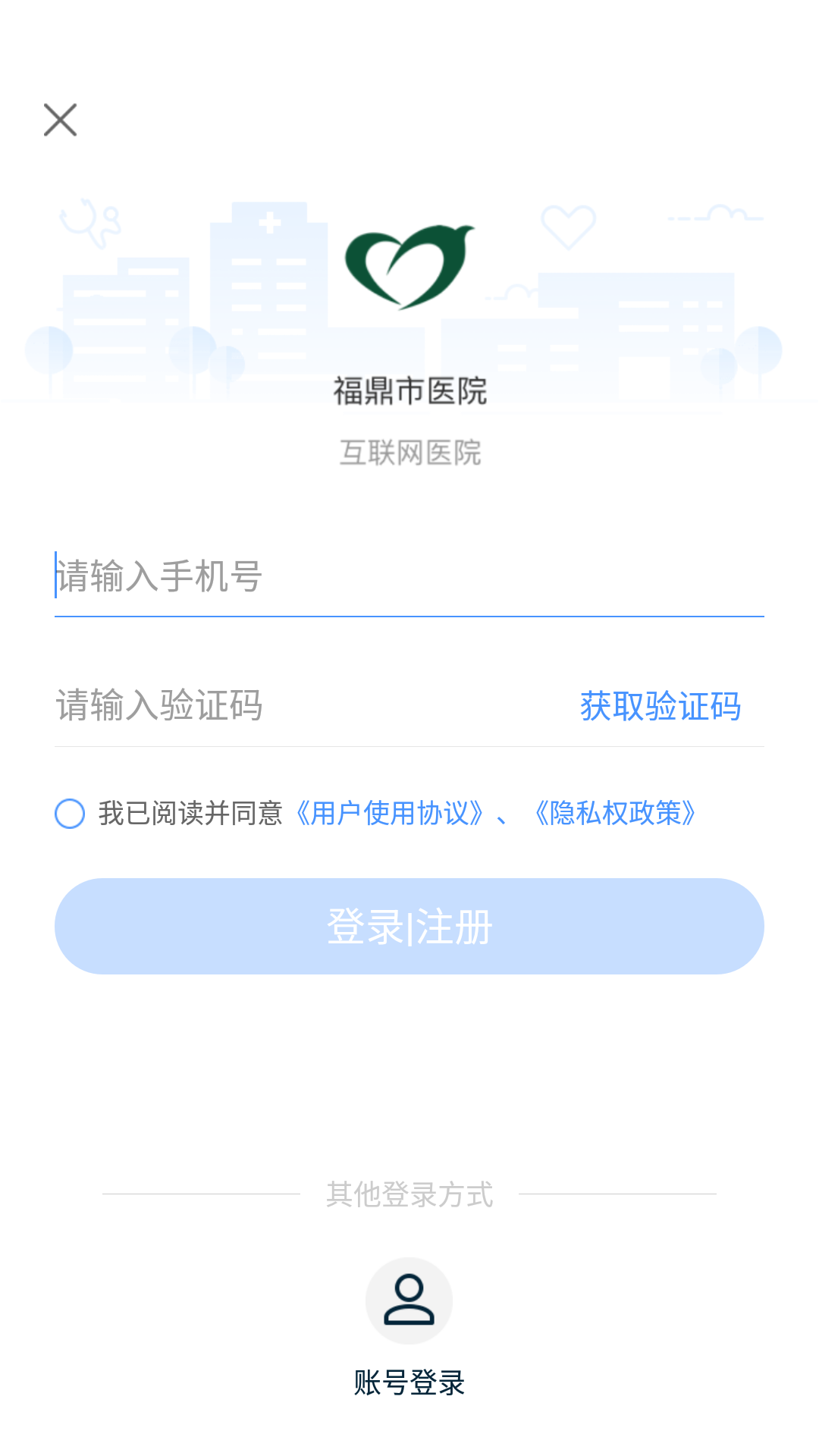819x1456 pixels.
Task: Click the 请输入验证码 code field
Action: point(227,706)
